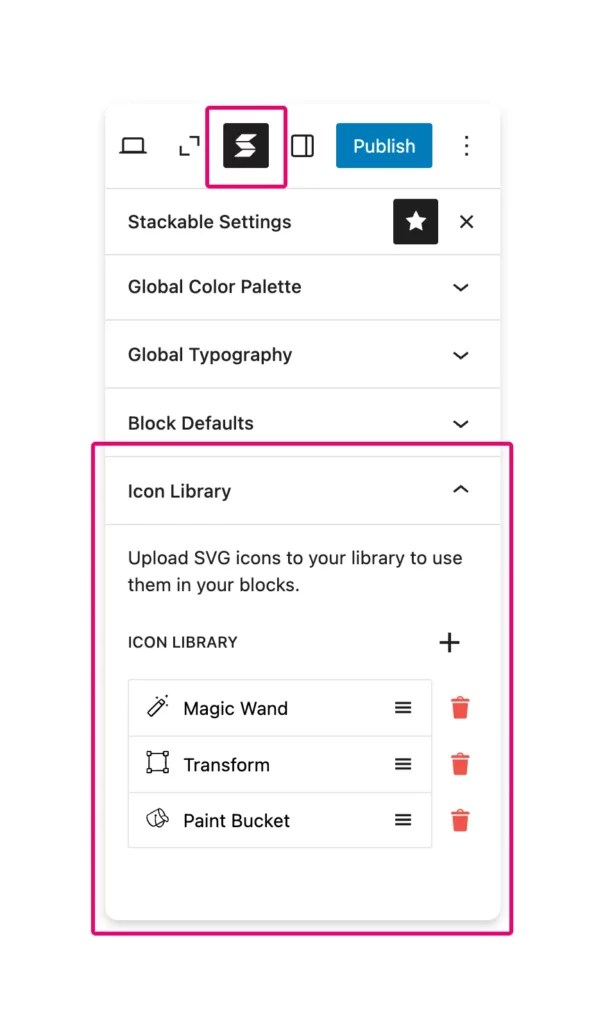Close the Stackable Settings panel
The width and height of the screenshot is (605, 1024).
(x=466, y=222)
